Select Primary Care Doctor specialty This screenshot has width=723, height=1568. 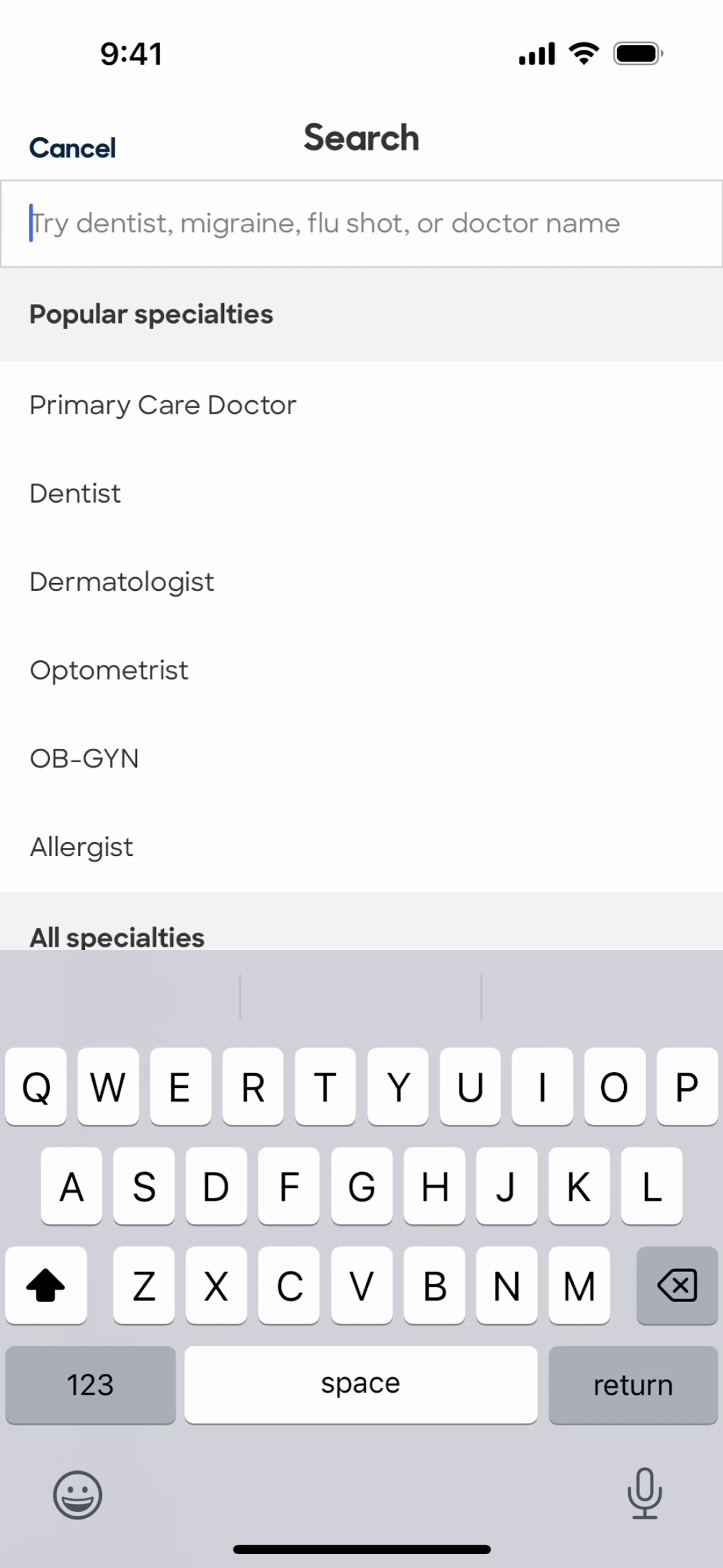(x=163, y=405)
